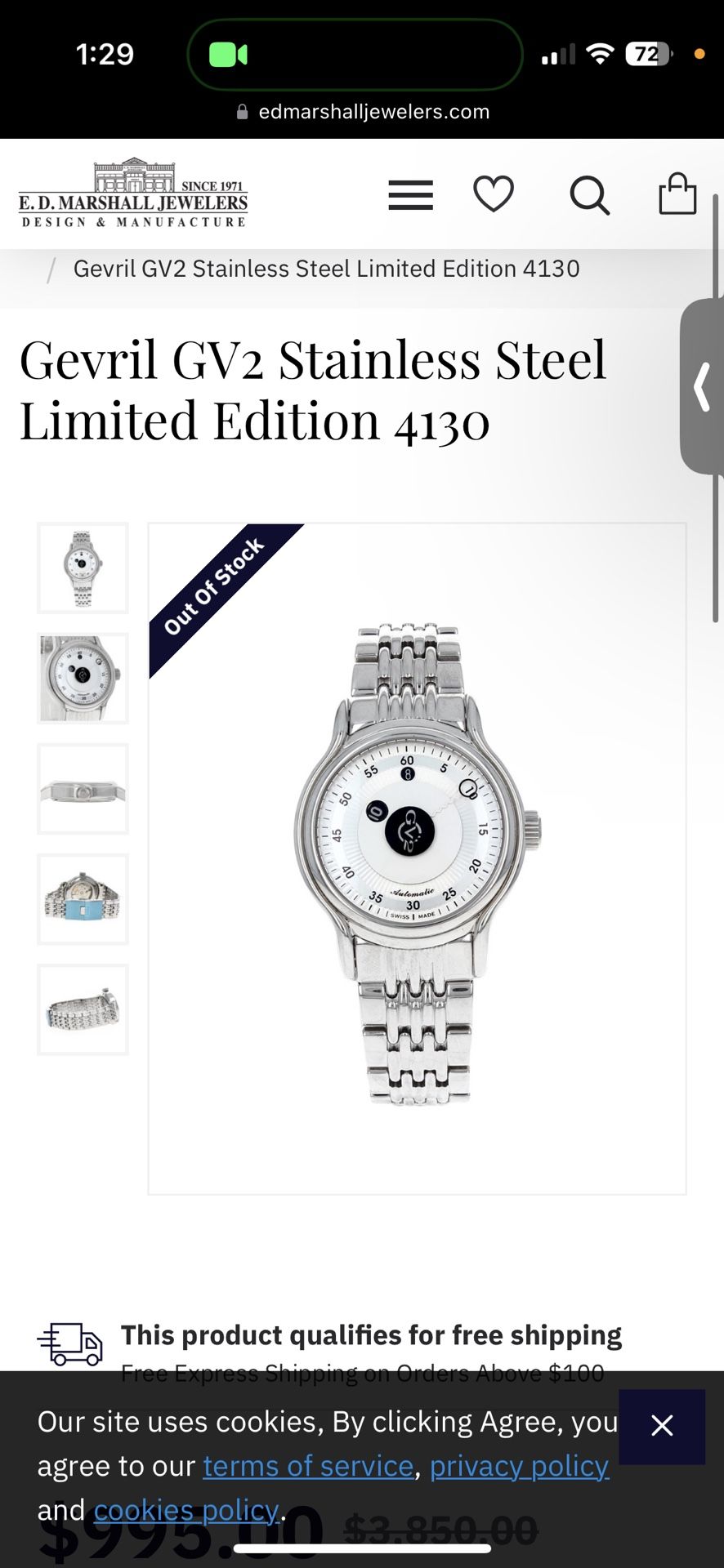Open the terms of service link
The image size is (724, 1568).
click(308, 1466)
